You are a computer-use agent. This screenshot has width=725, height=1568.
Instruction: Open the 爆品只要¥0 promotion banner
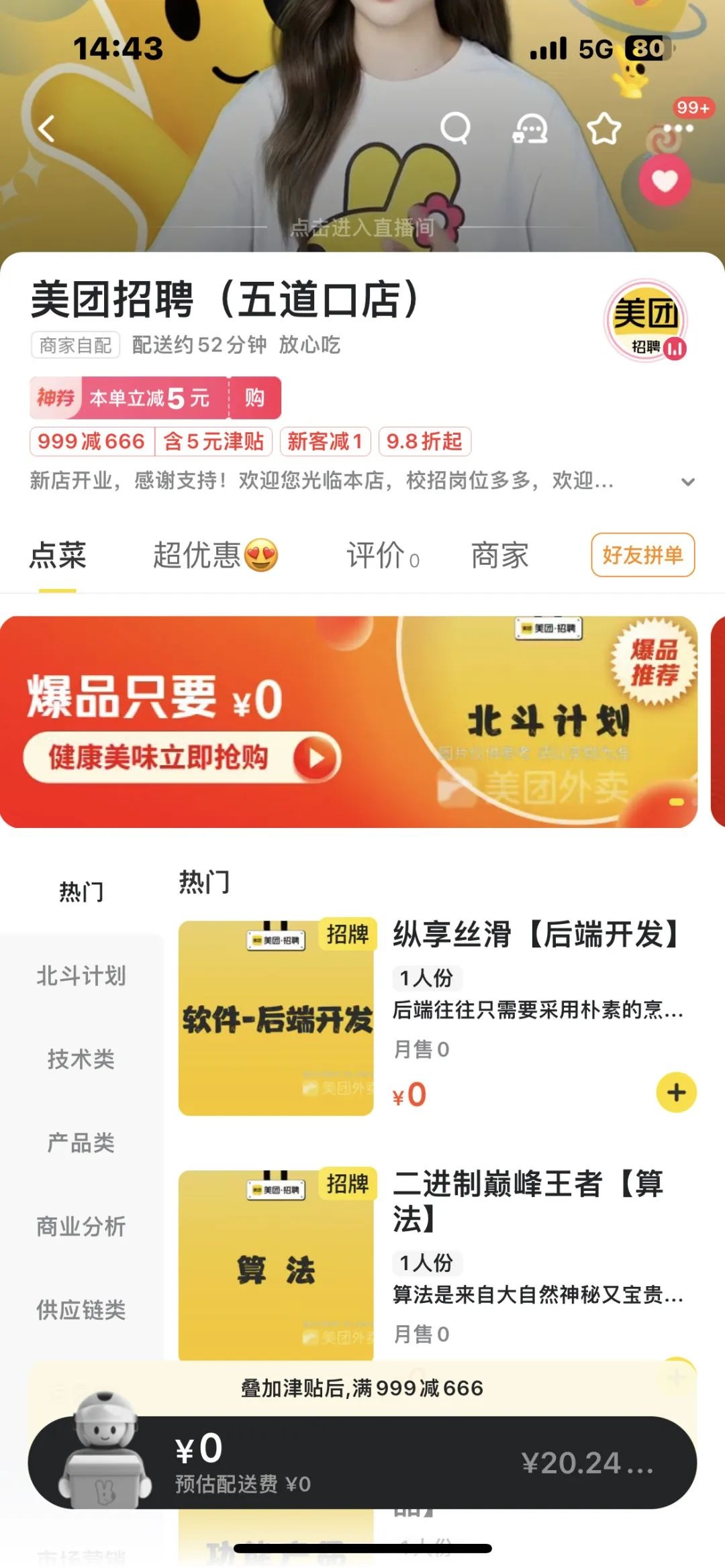click(348, 721)
